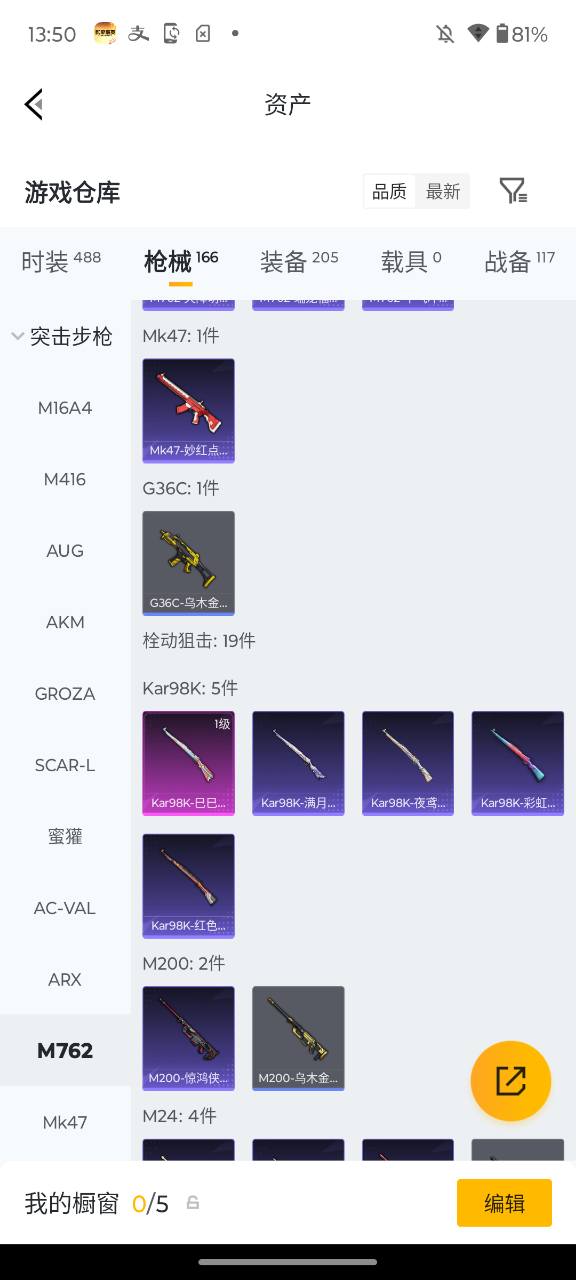Sort items by 品质
This screenshot has width=576, height=1280.
click(390, 191)
